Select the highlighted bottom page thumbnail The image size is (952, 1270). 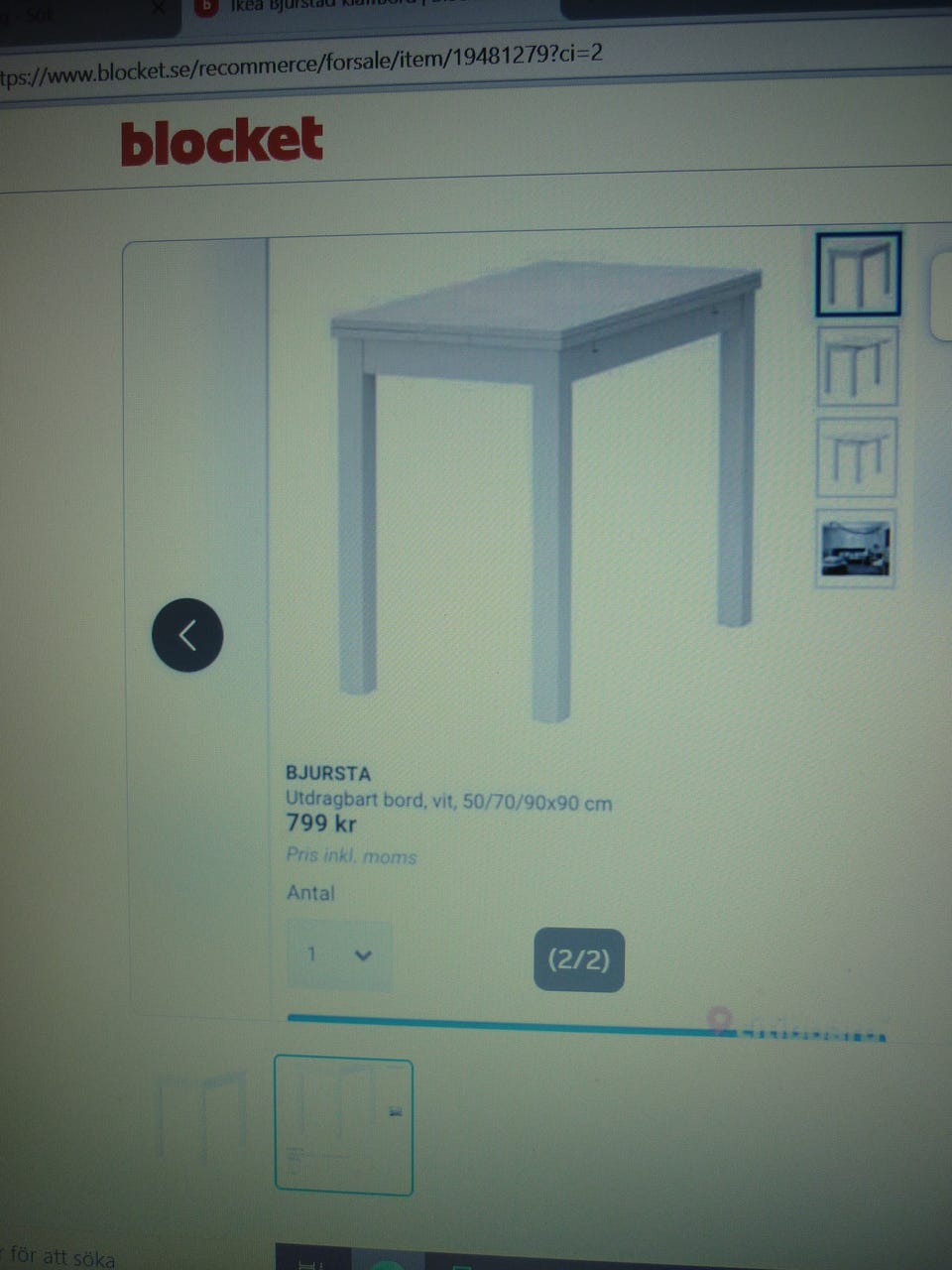(342, 1126)
